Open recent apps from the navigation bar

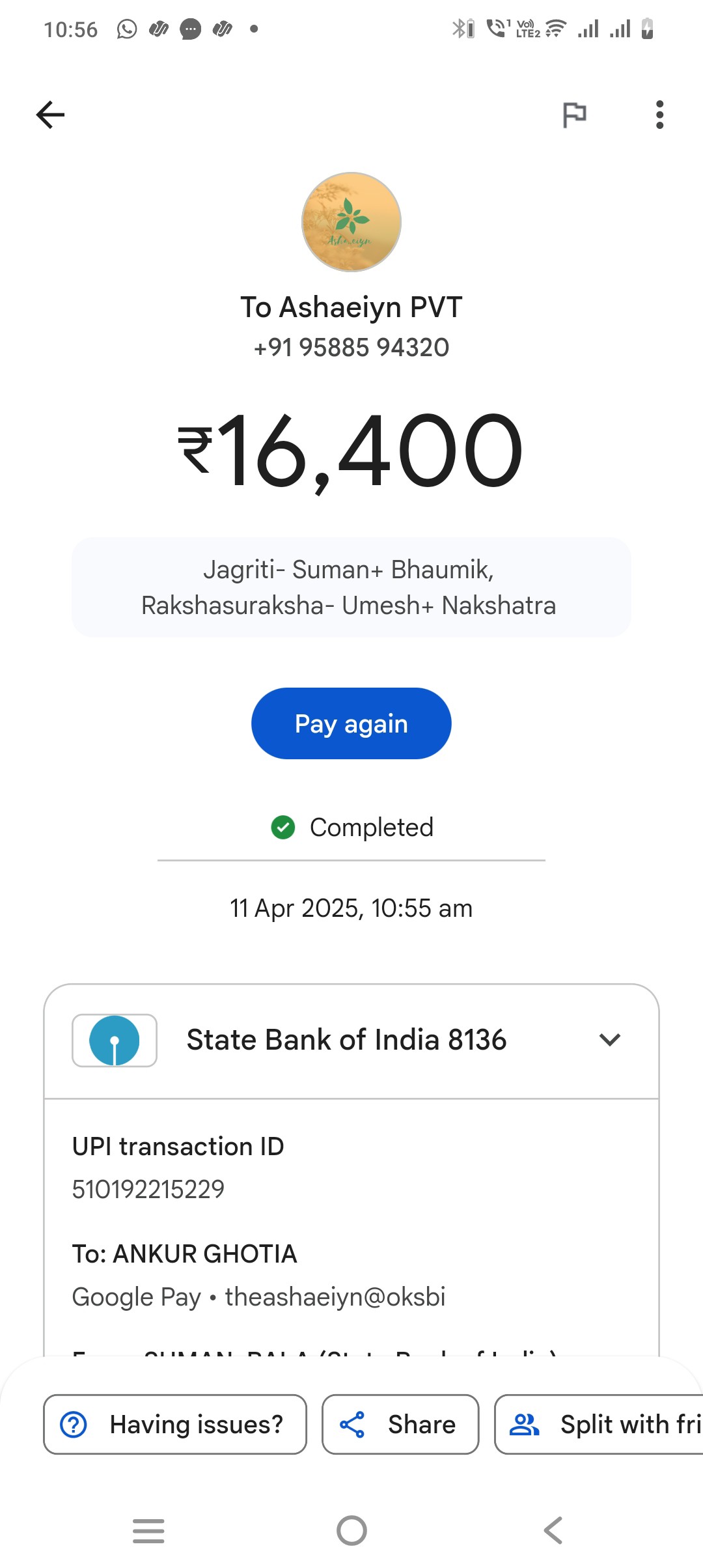(x=148, y=1530)
